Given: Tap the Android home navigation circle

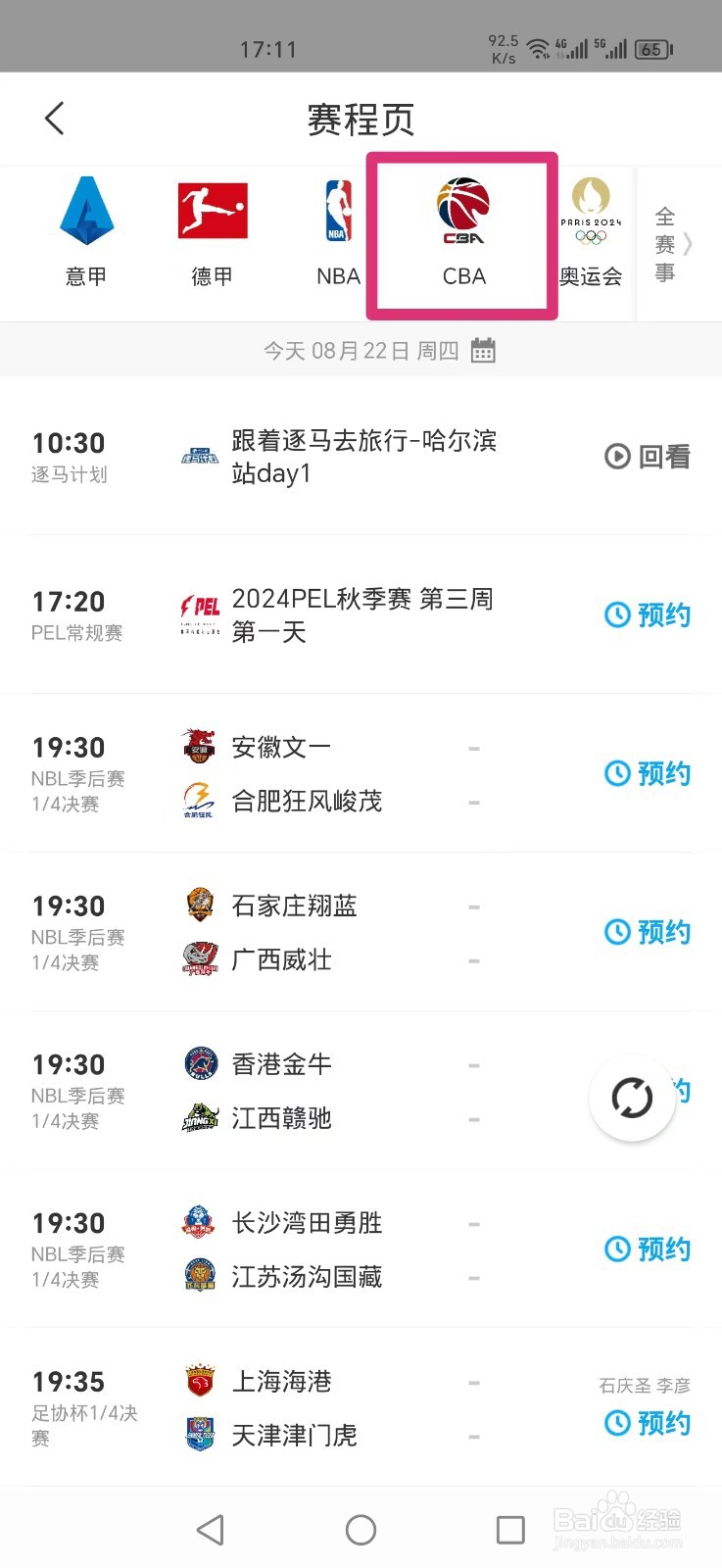Looking at the screenshot, I should tap(361, 1529).
